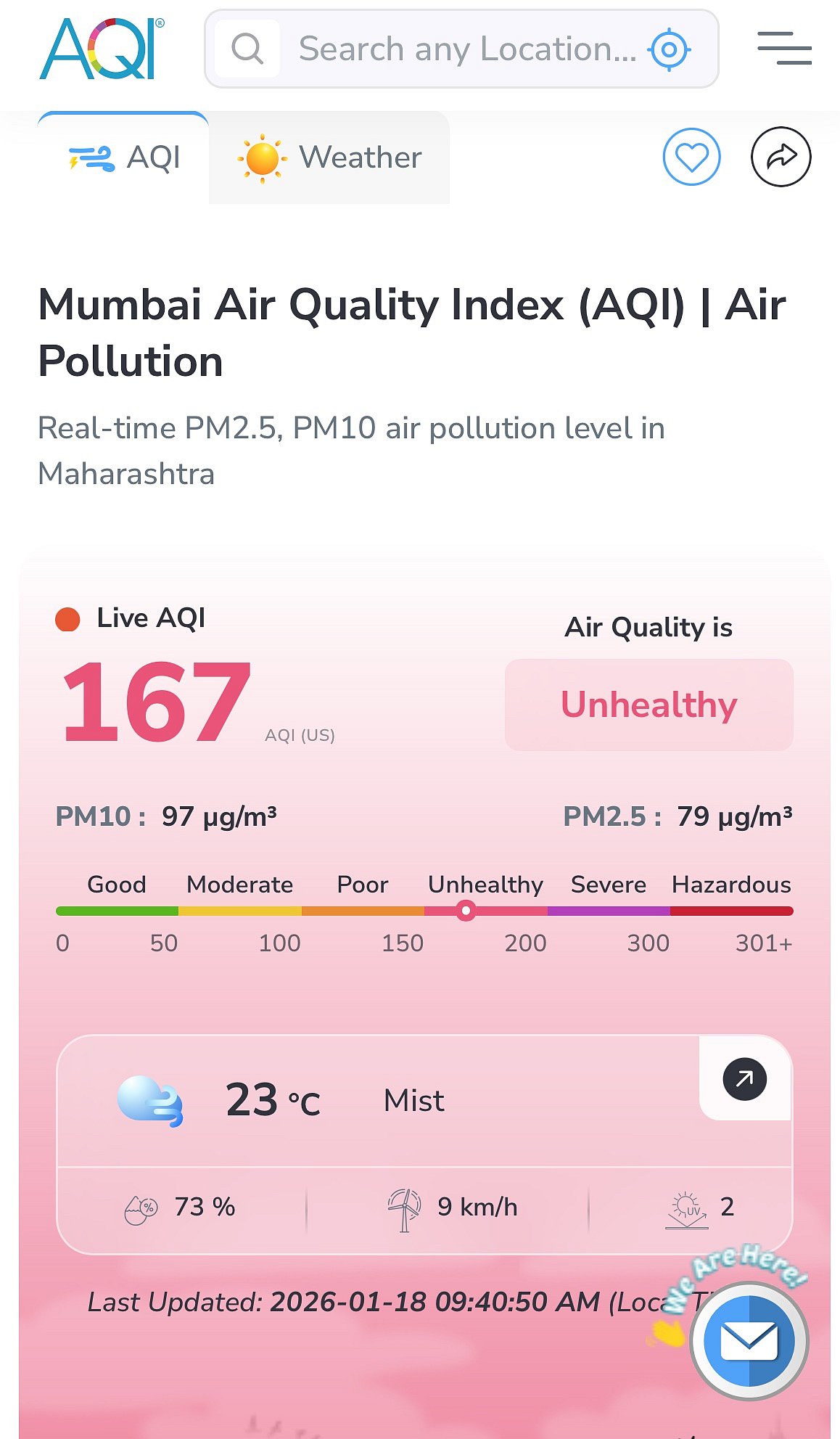The height and width of the screenshot is (1439, 840).
Task: Go to AQI home via logo
Action: [x=101, y=49]
